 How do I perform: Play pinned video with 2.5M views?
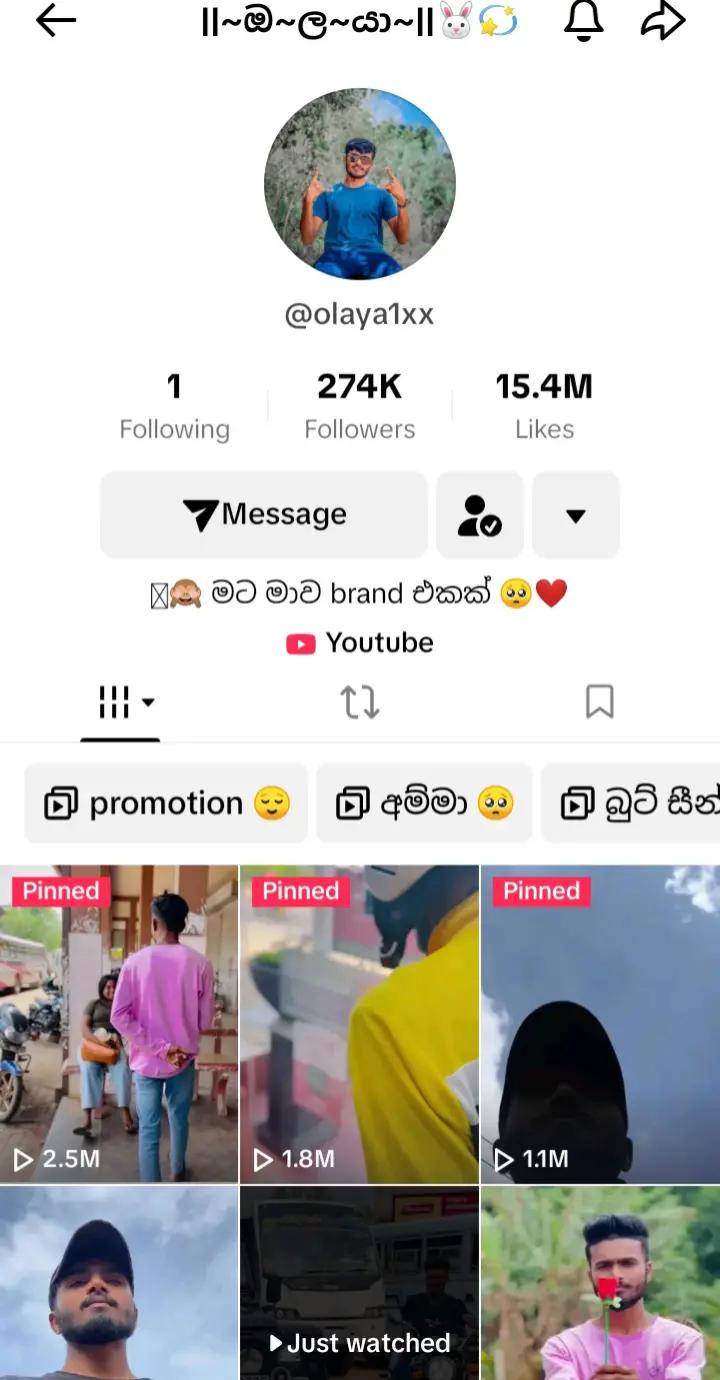(x=119, y=1025)
